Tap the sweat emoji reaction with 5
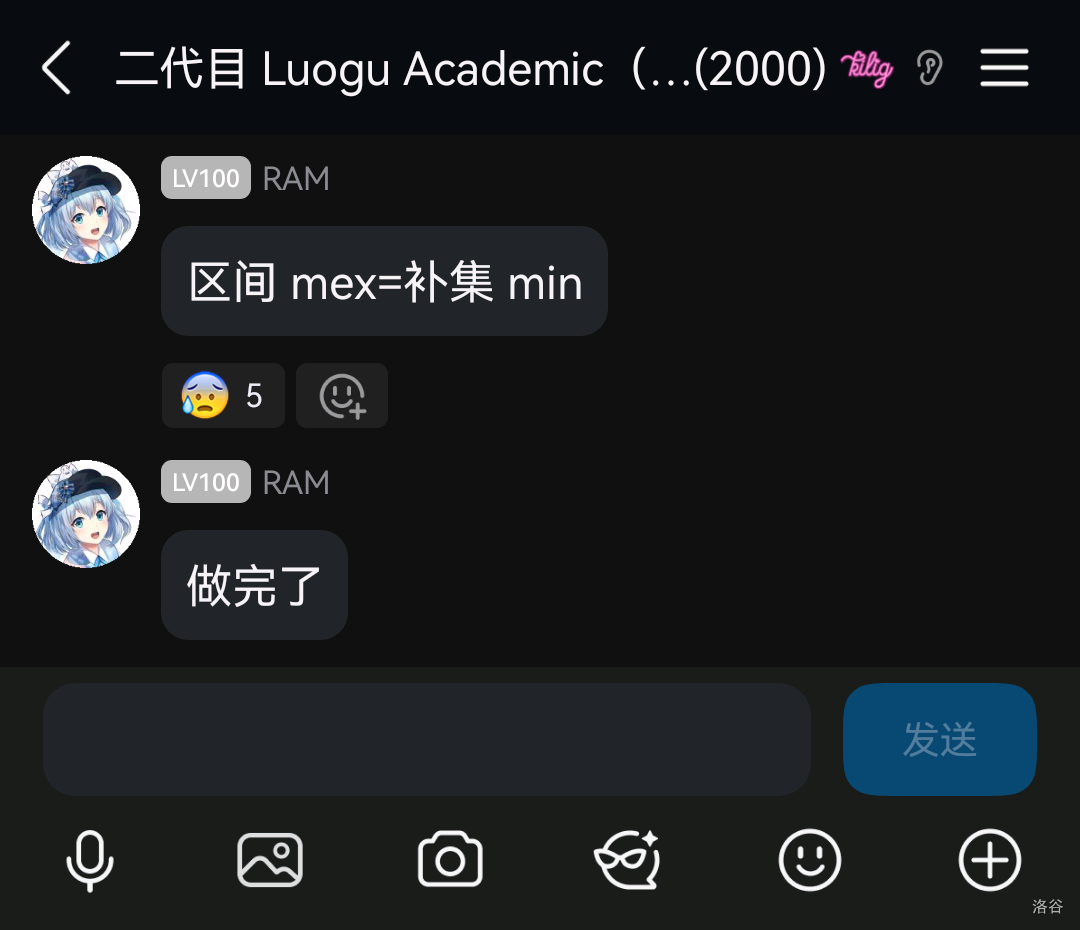This screenshot has width=1080, height=930. coord(223,396)
